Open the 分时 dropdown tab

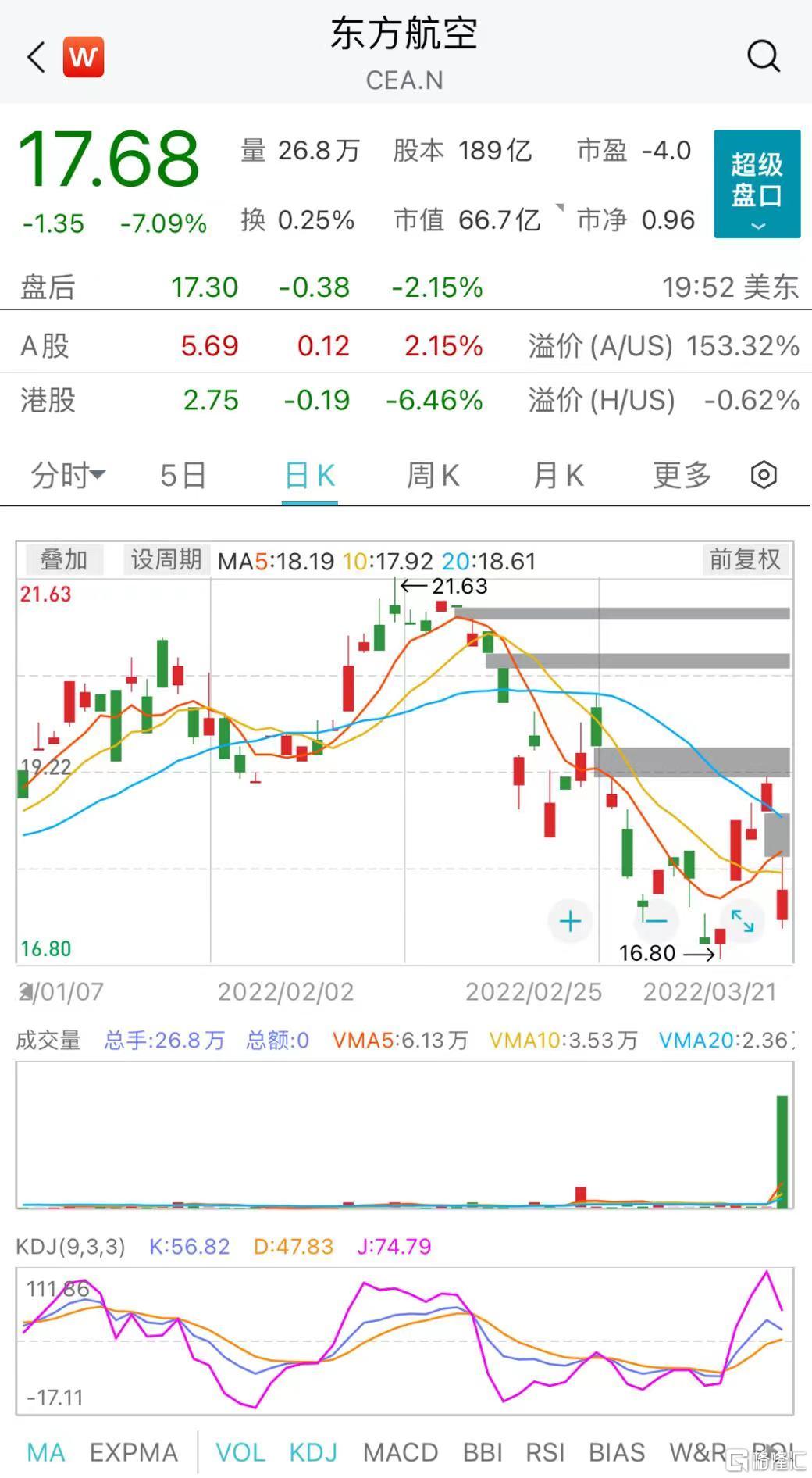pos(67,475)
